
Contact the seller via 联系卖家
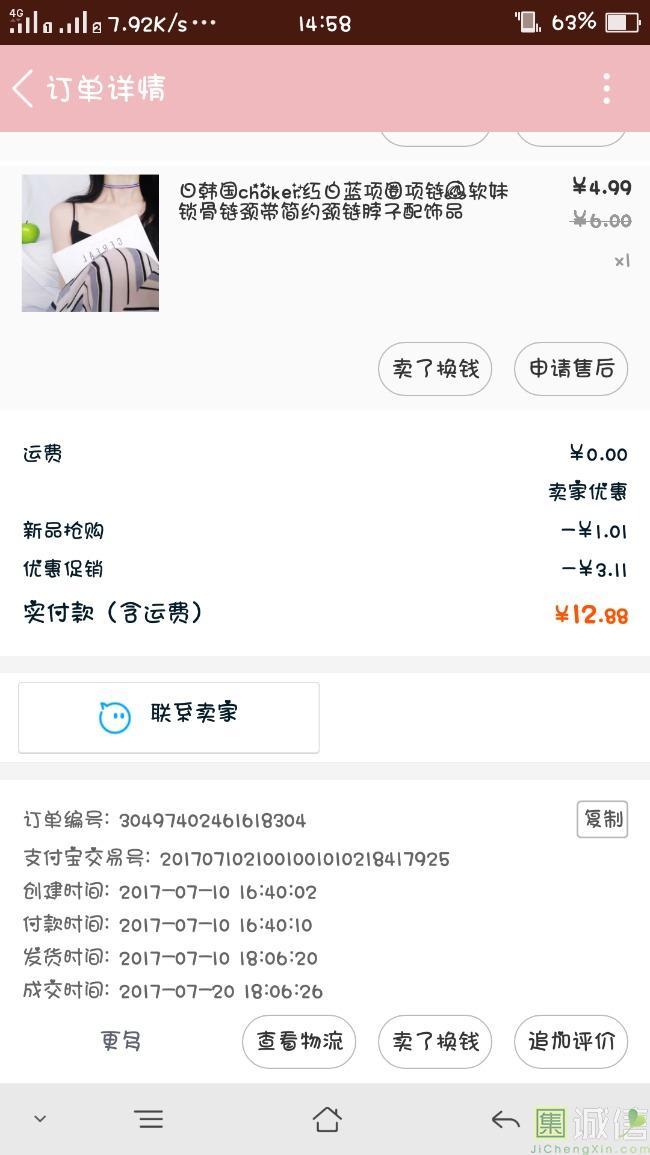point(169,717)
